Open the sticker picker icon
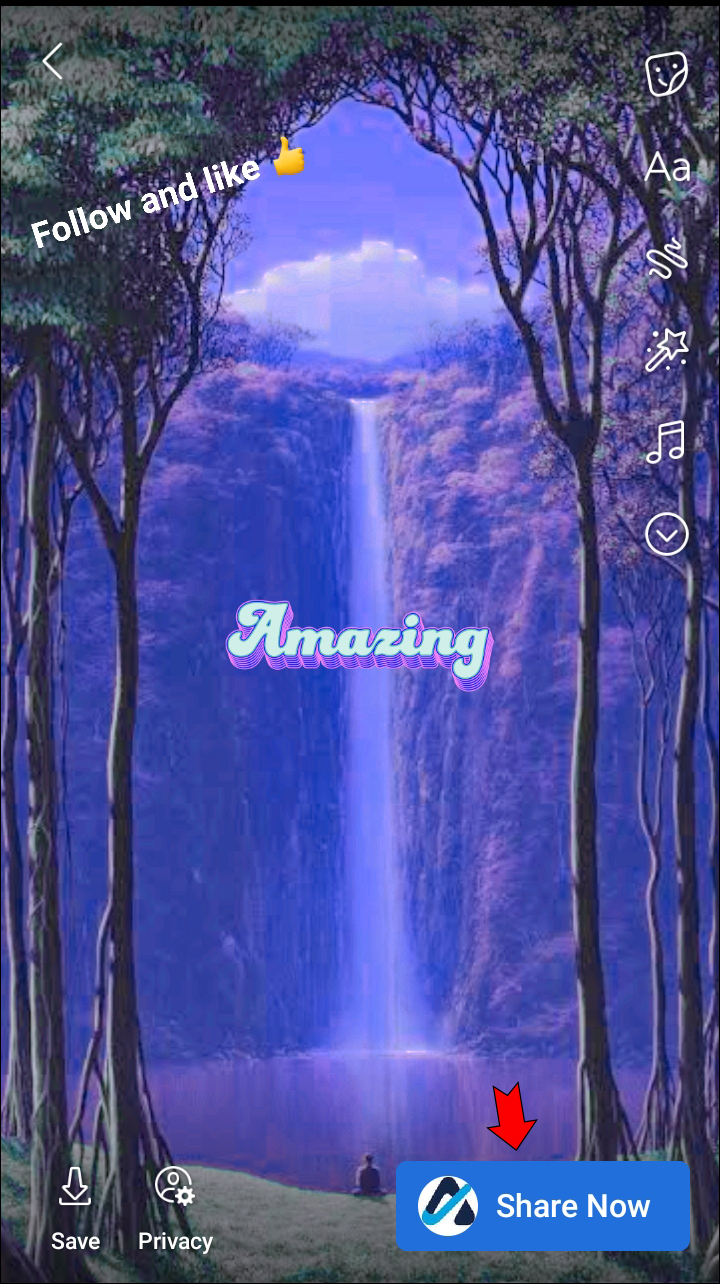720x1284 pixels. click(x=666, y=74)
